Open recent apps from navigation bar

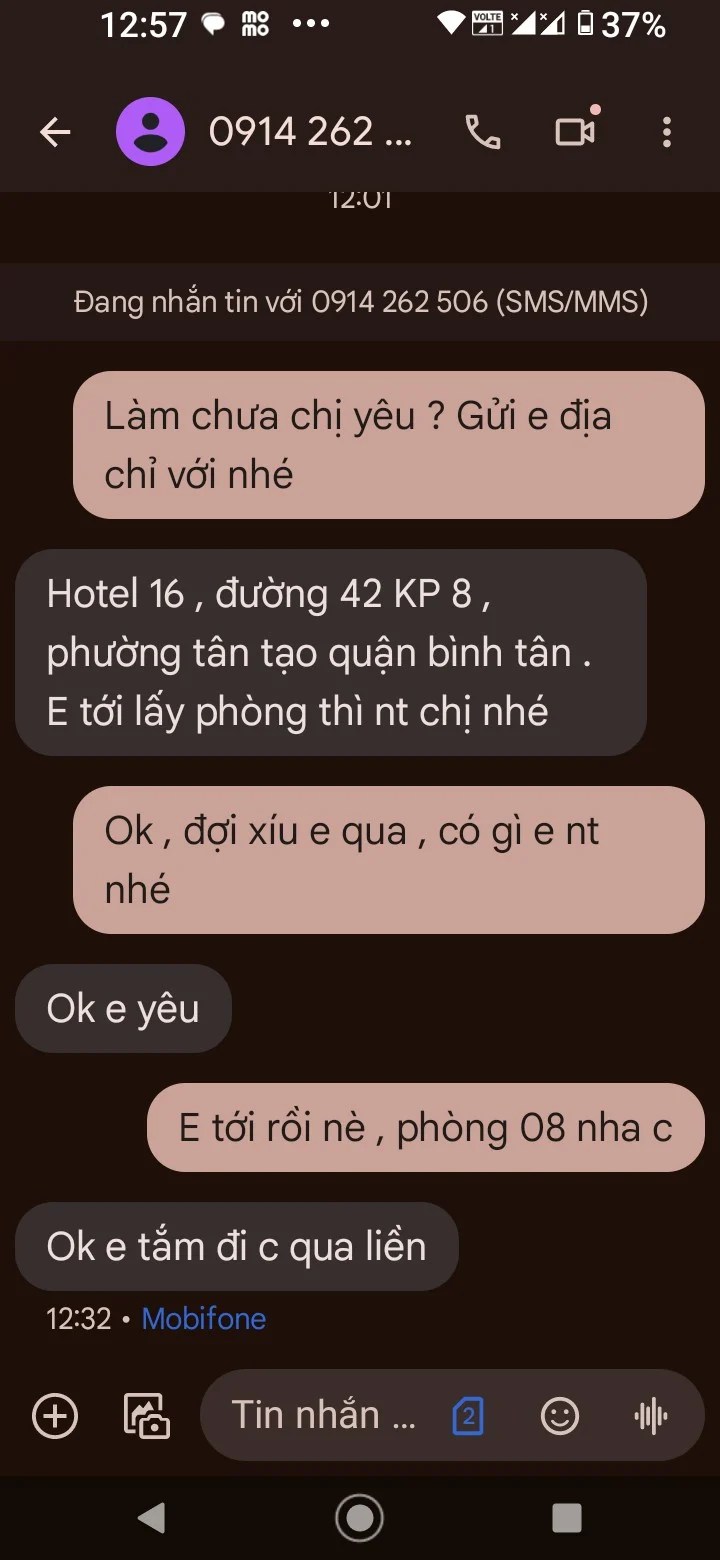567,1518
